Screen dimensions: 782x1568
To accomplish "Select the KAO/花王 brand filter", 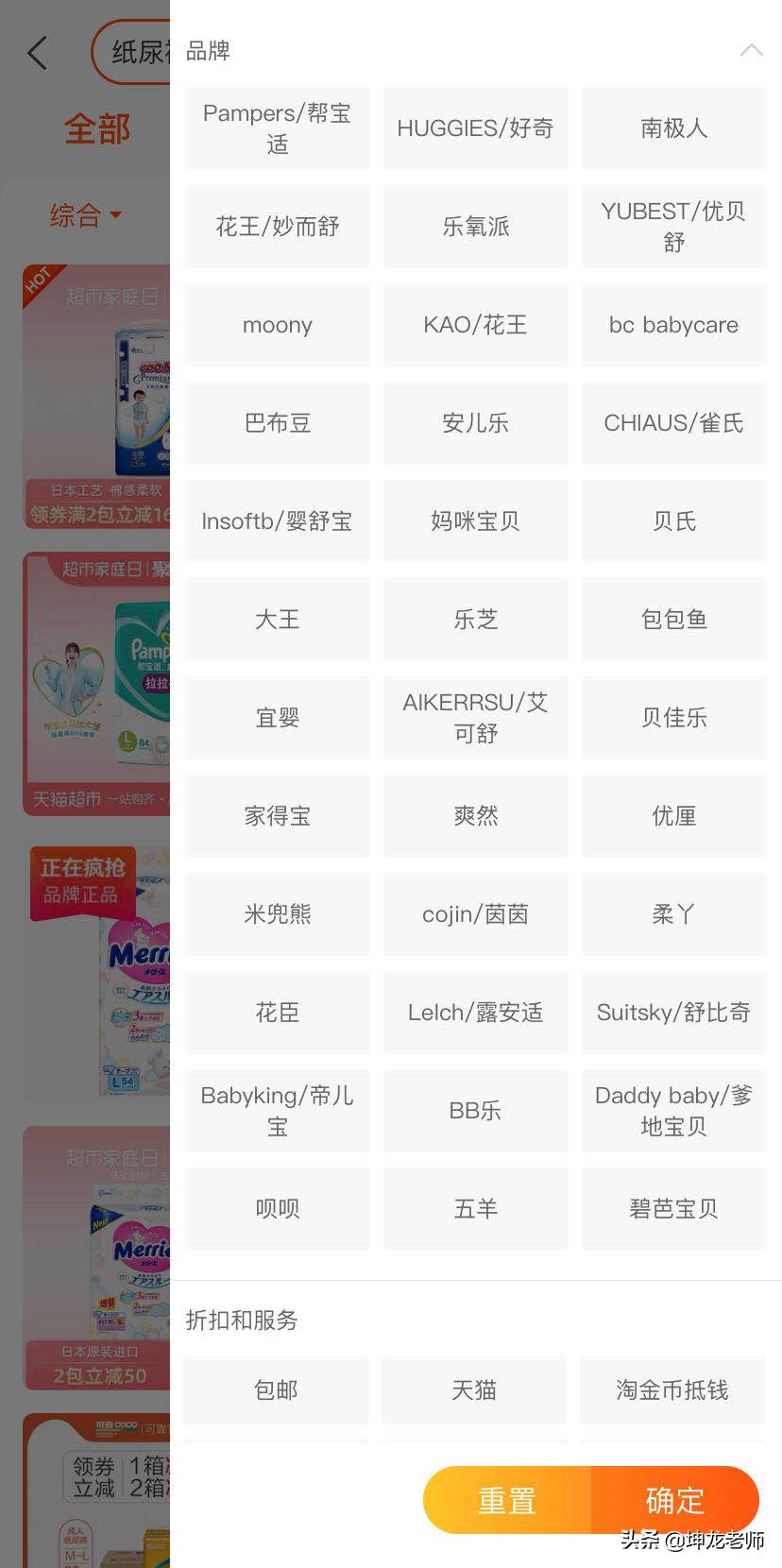I will [x=475, y=324].
